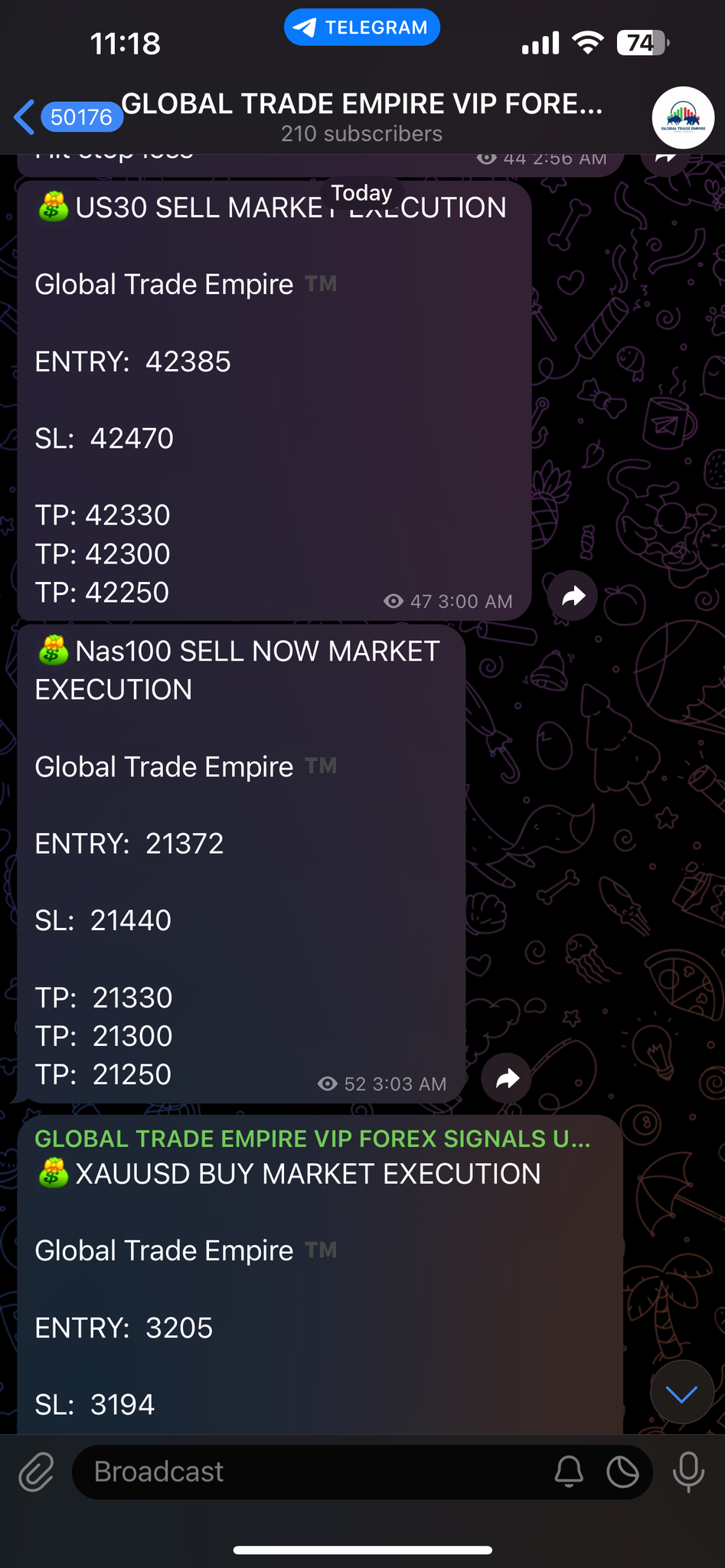Open channel info from the title

click(362, 117)
